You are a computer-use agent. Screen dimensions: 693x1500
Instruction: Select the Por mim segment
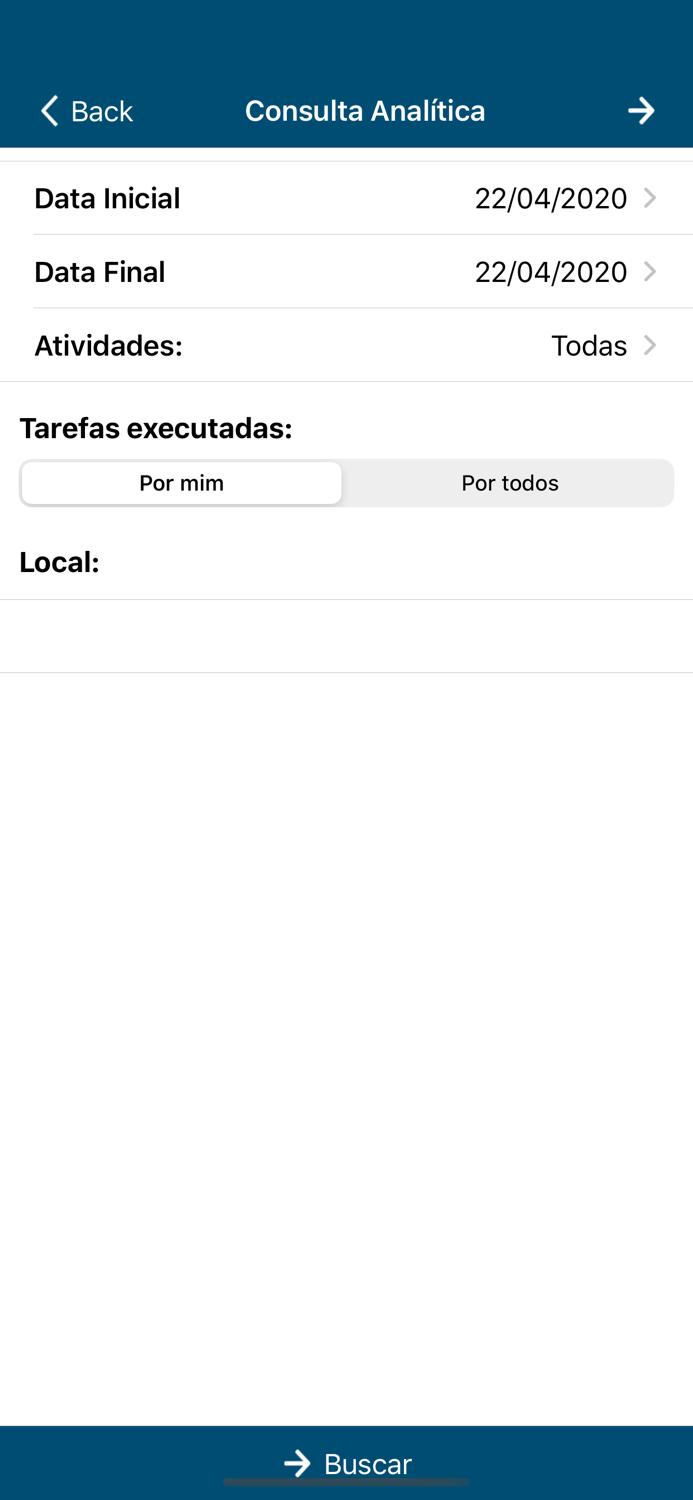(x=182, y=483)
